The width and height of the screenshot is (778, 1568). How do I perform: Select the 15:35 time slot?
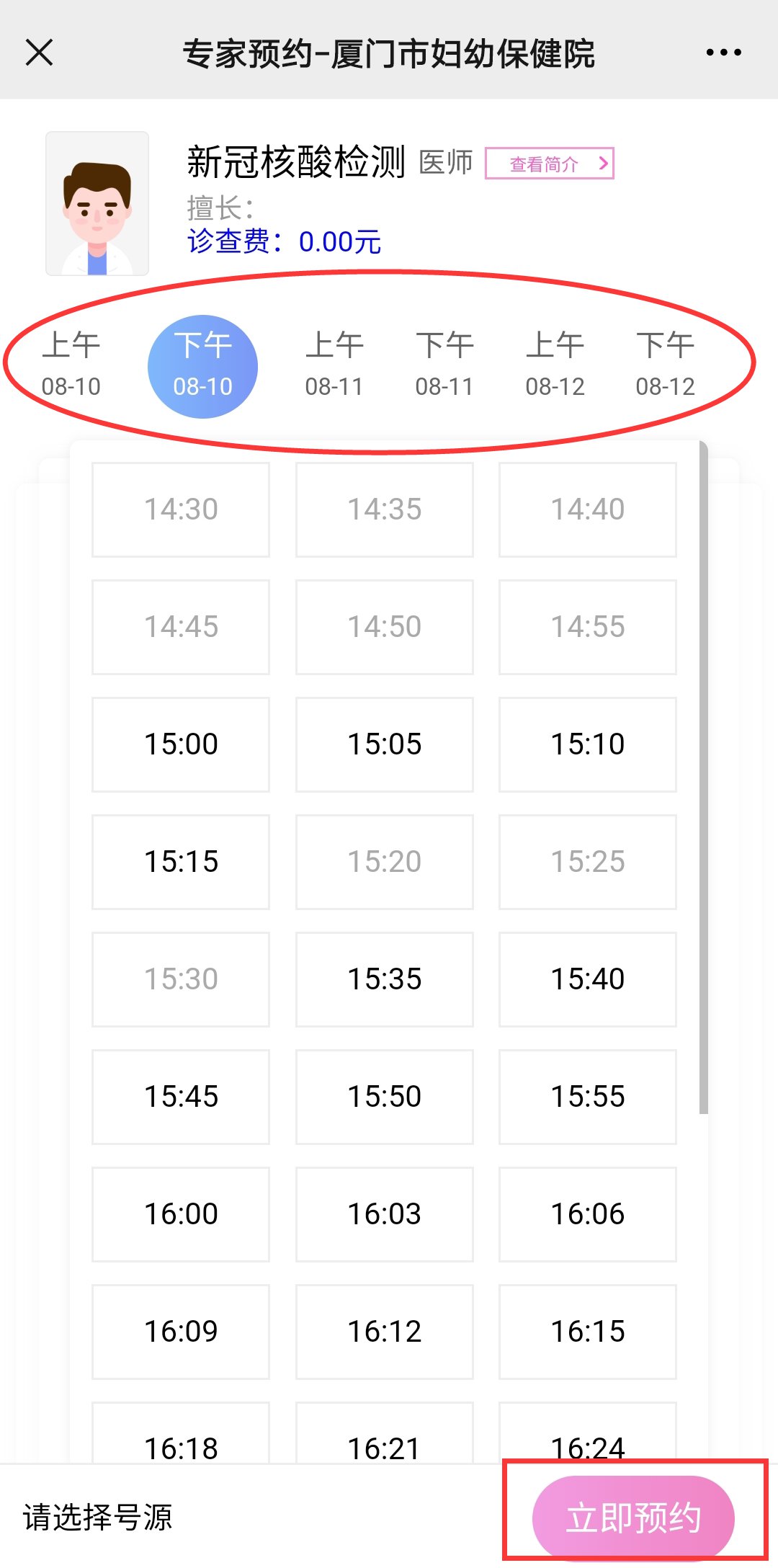pos(385,979)
